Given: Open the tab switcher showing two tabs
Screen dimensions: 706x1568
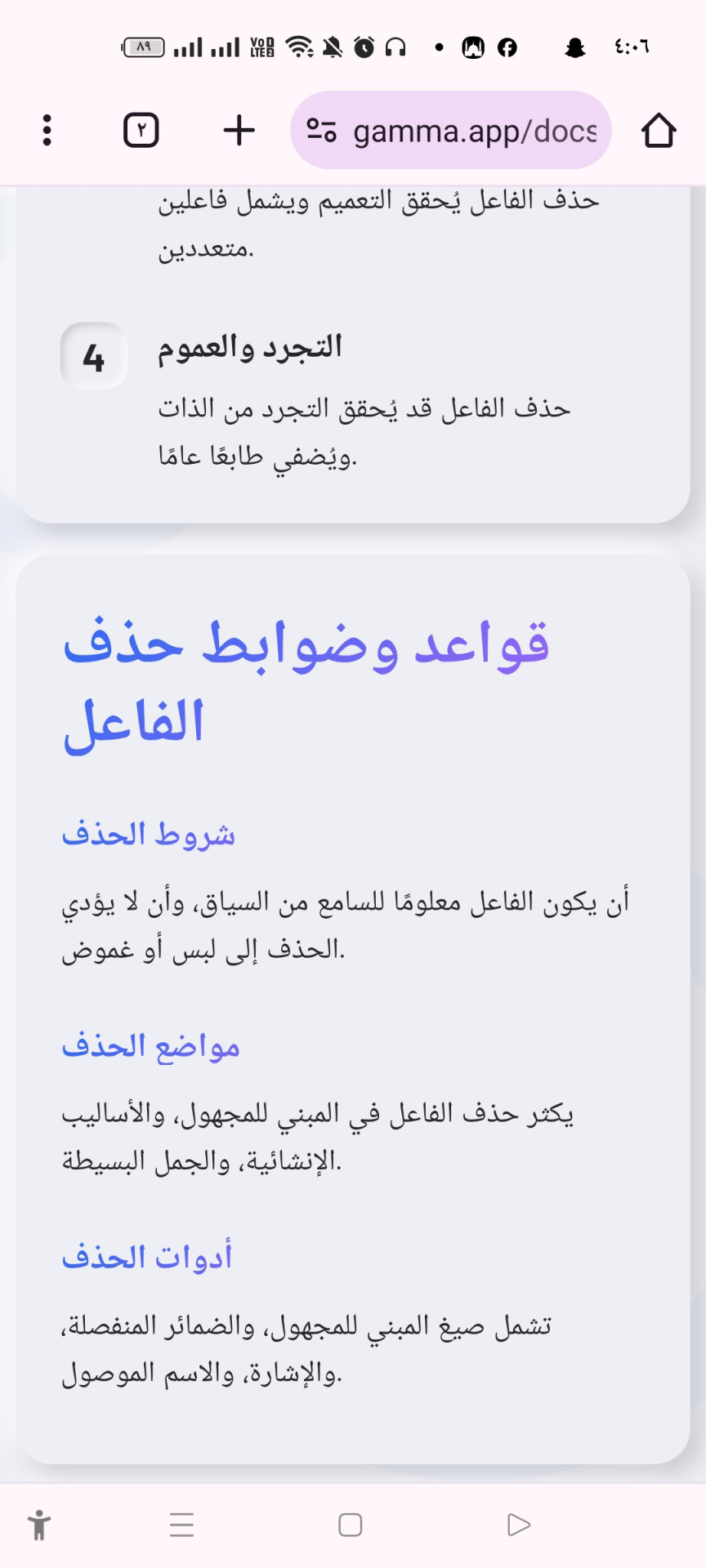Looking at the screenshot, I should 141,131.
